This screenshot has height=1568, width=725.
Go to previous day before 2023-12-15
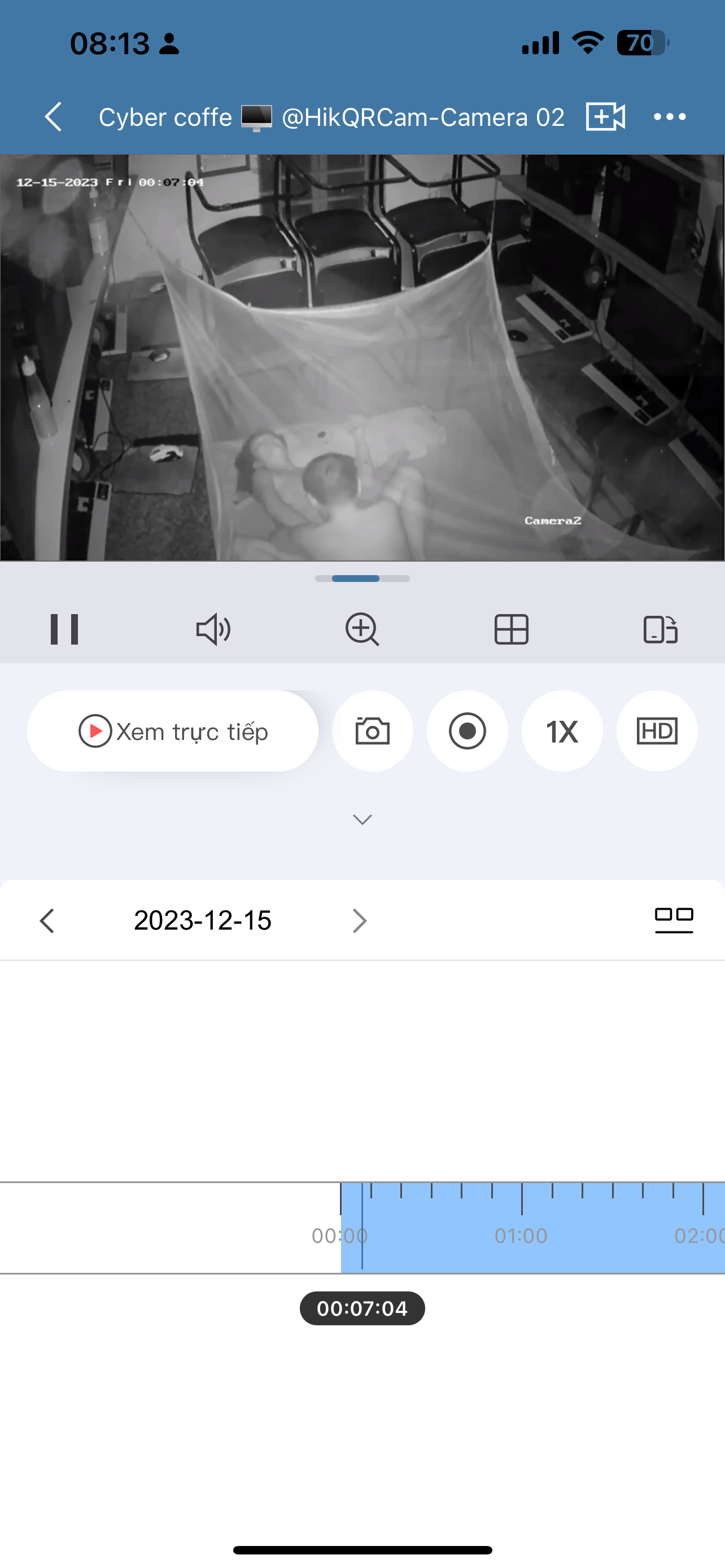point(47,921)
